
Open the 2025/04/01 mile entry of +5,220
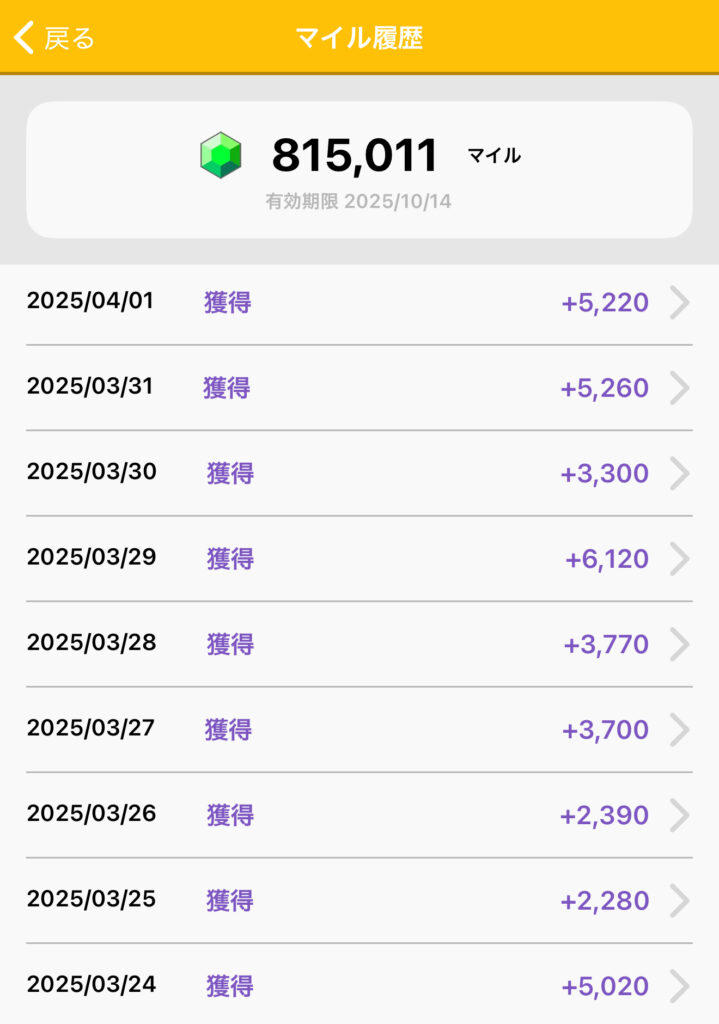[359, 302]
